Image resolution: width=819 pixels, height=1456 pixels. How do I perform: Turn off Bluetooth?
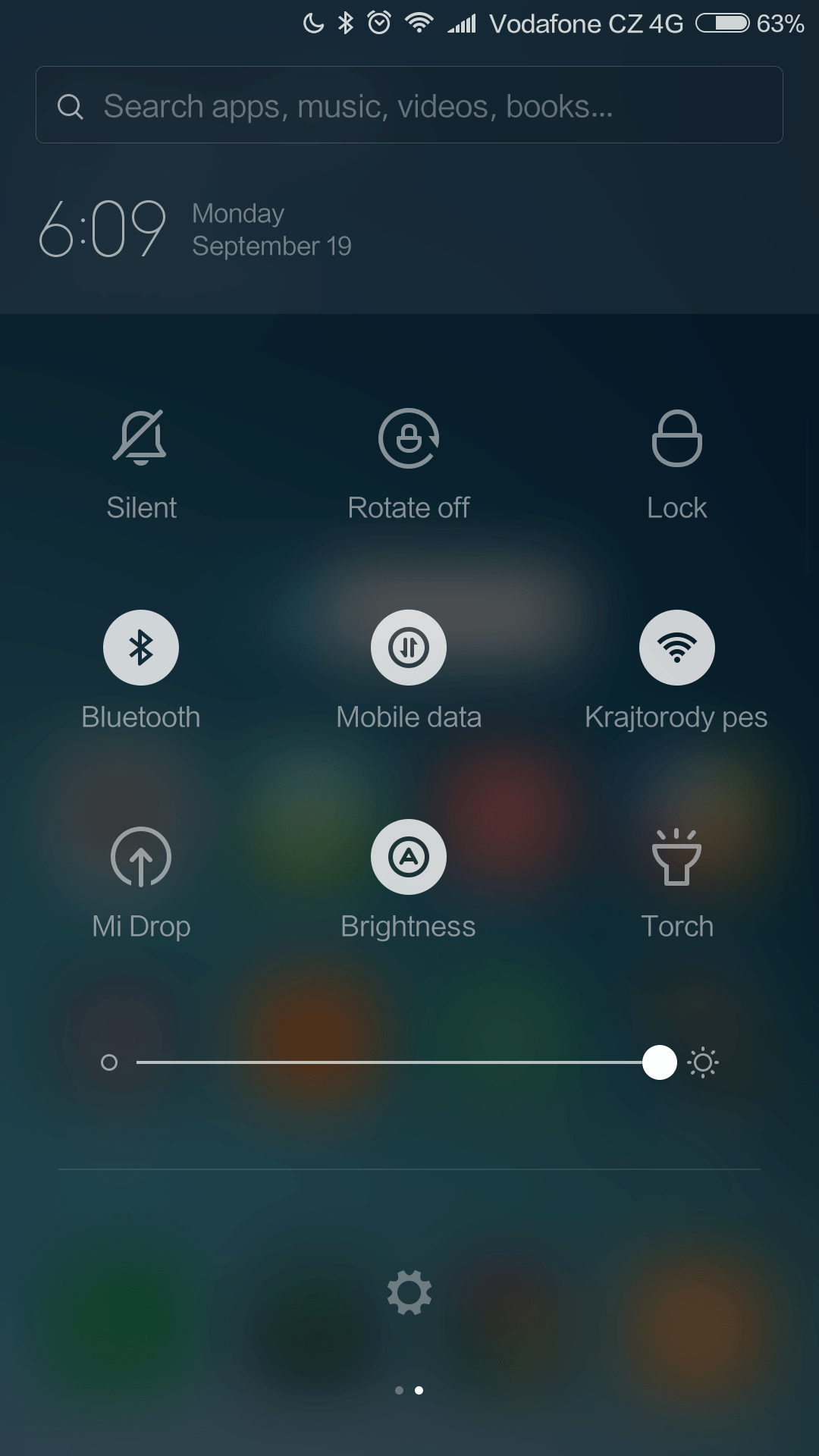(141, 648)
